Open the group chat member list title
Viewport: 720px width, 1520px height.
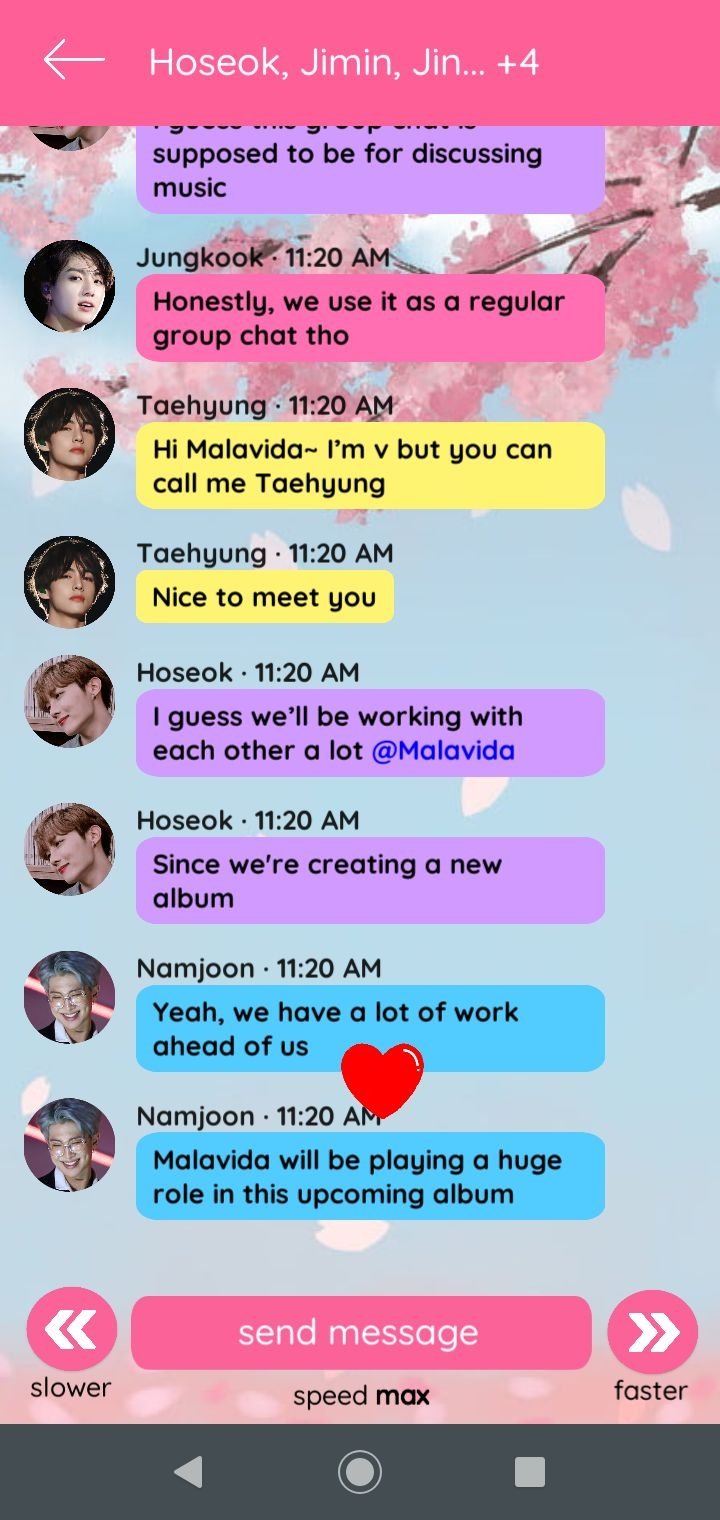(344, 63)
